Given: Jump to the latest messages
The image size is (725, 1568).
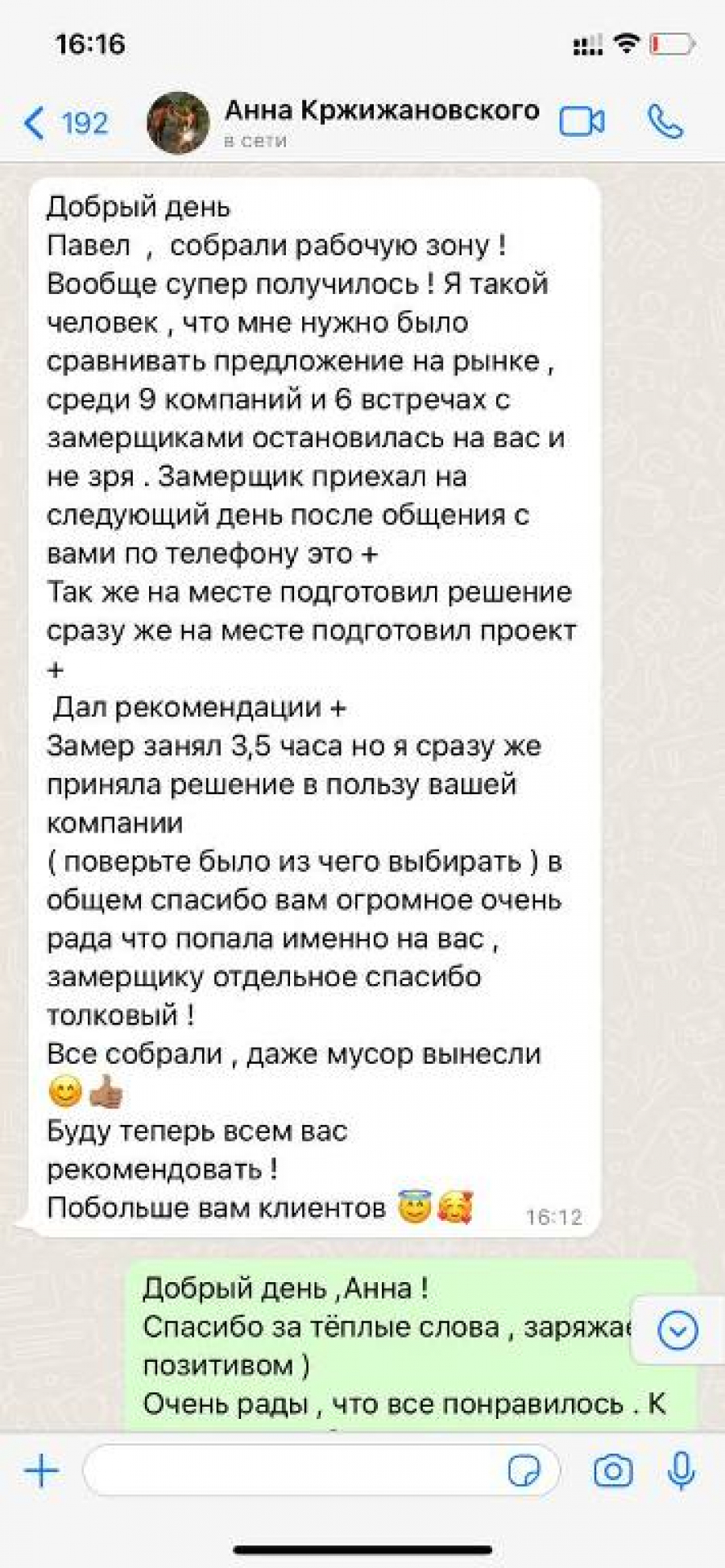Looking at the screenshot, I should point(677,1330).
